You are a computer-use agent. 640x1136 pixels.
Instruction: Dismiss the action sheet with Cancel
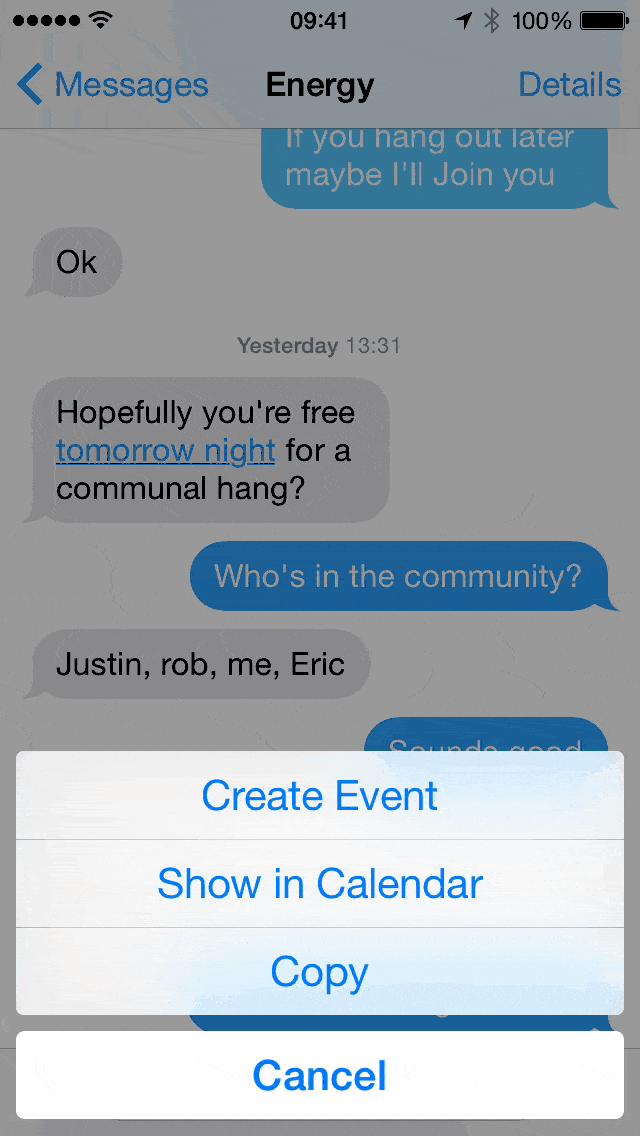point(320,1075)
